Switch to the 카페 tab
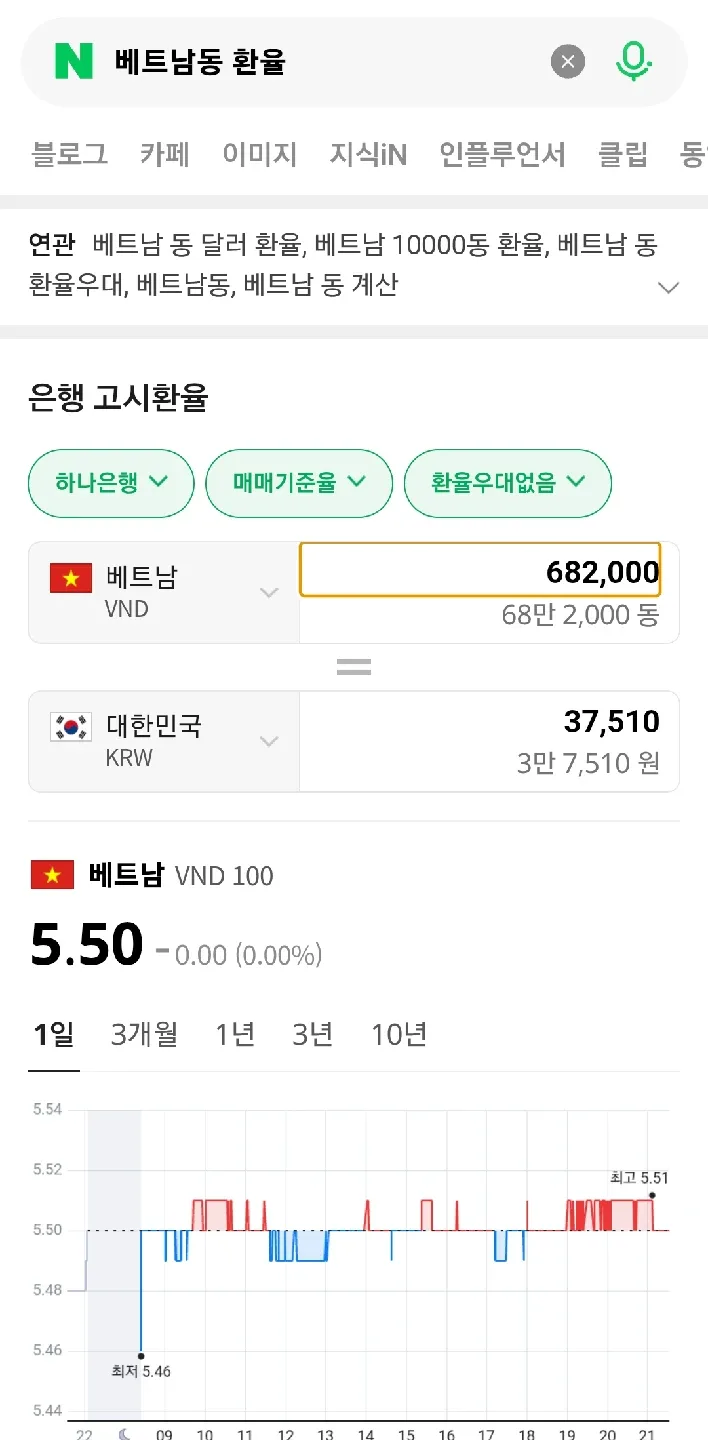 coord(165,154)
